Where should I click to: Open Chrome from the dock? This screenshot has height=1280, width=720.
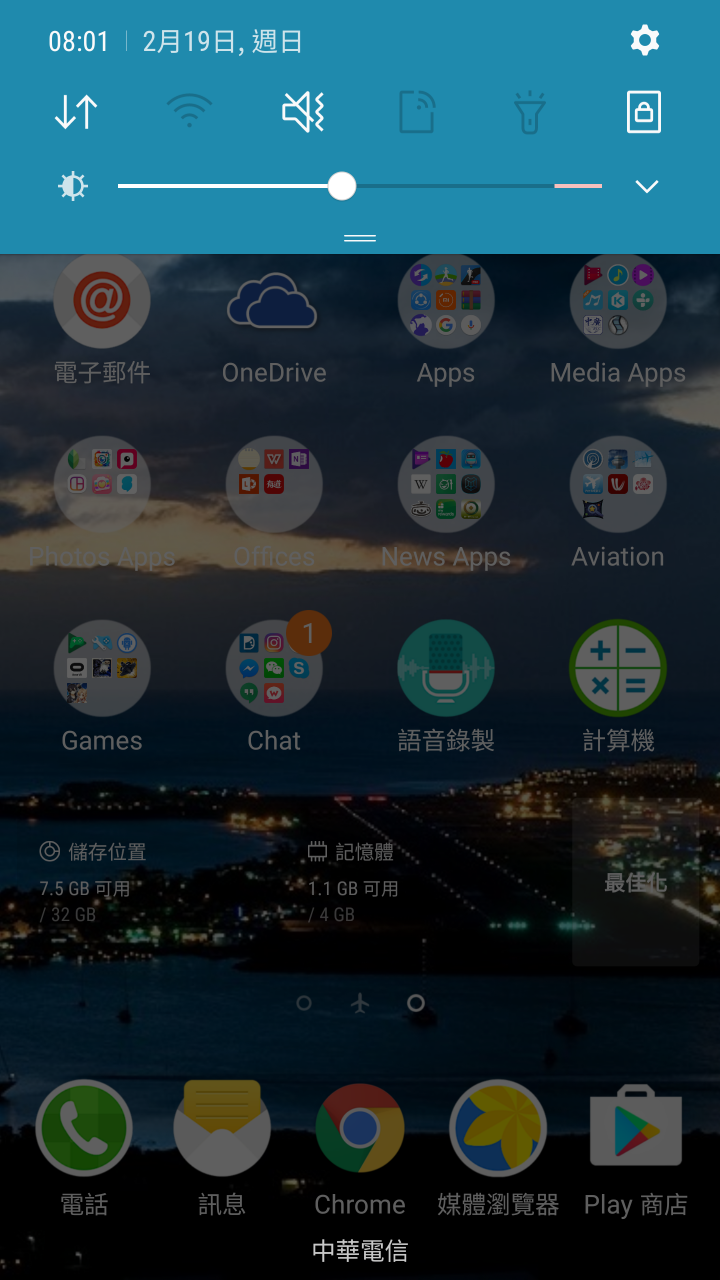click(360, 1130)
